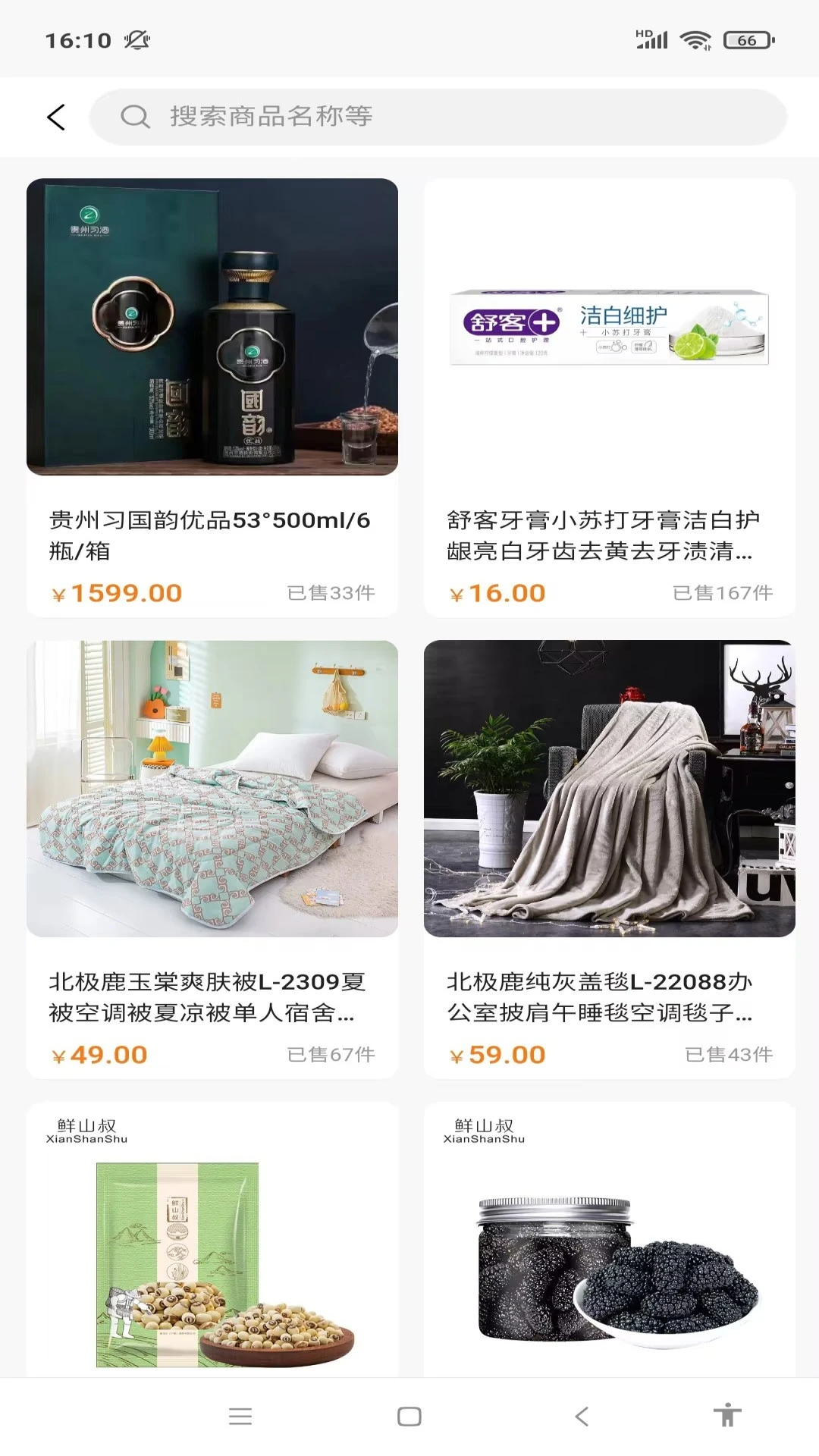Viewport: 819px width, 1456px height.
Task: View the 鲜山叔 dried mulberry jar product
Action: 609,1244
